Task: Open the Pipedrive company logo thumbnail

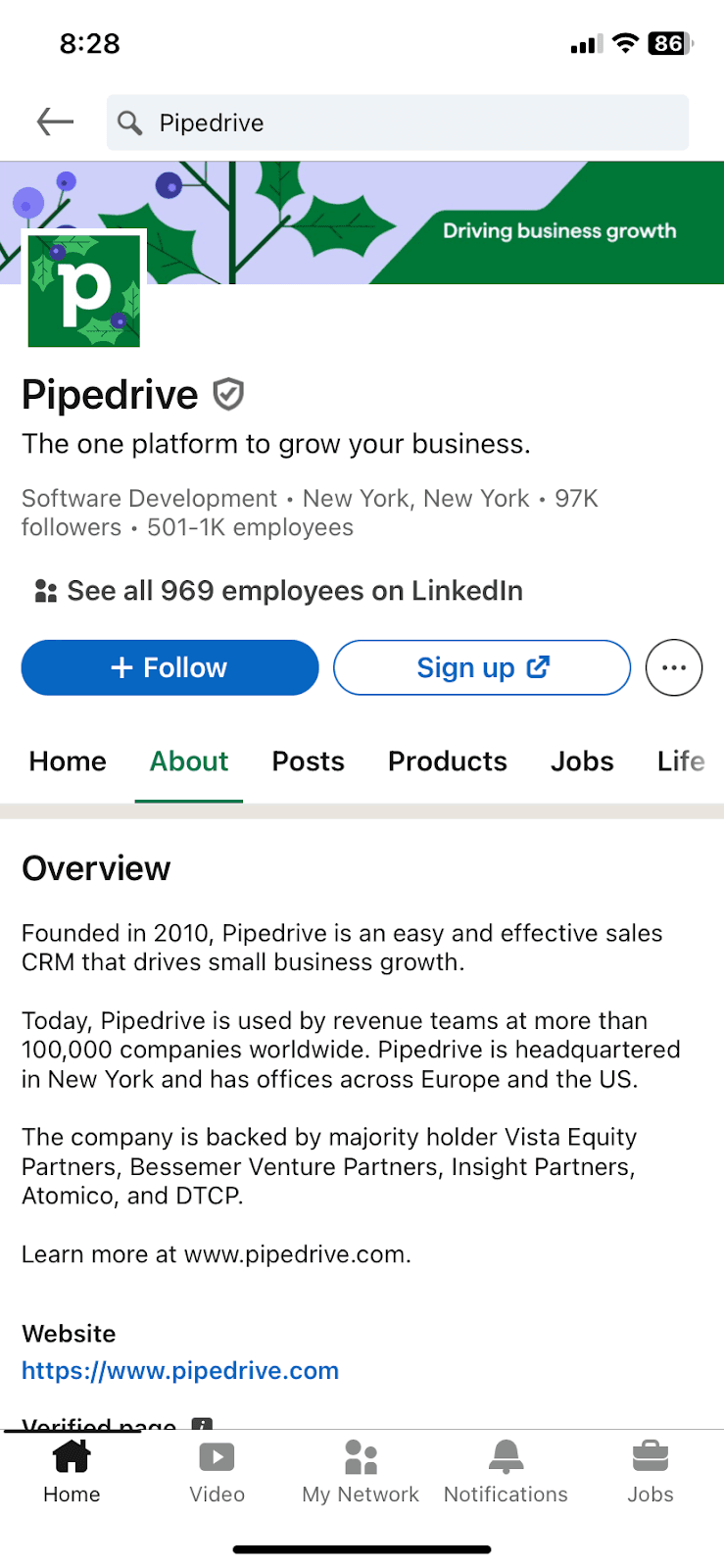Action: 83,289
